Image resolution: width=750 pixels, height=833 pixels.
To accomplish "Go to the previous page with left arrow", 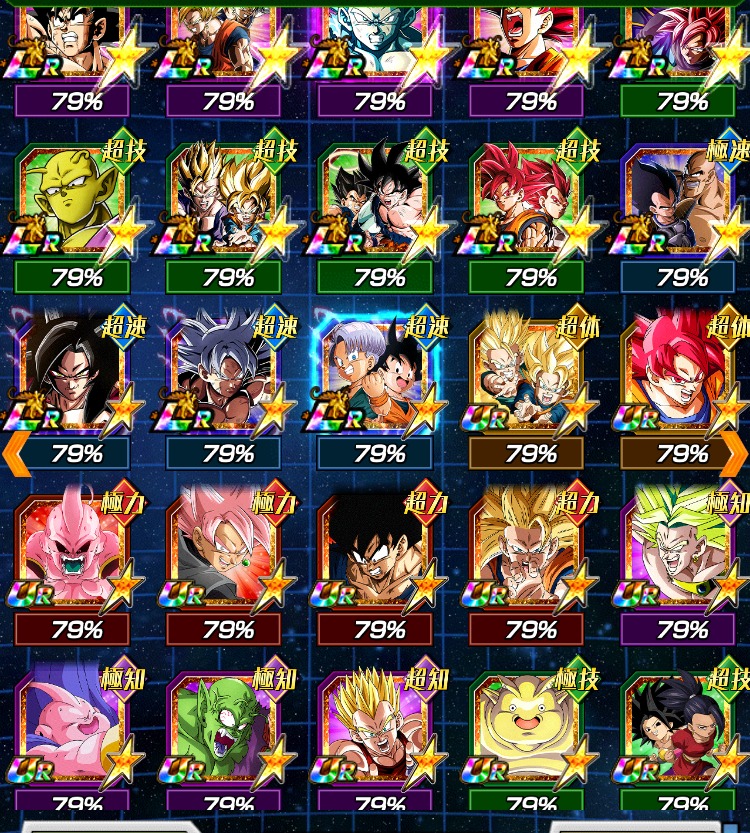I will click(14, 454).
